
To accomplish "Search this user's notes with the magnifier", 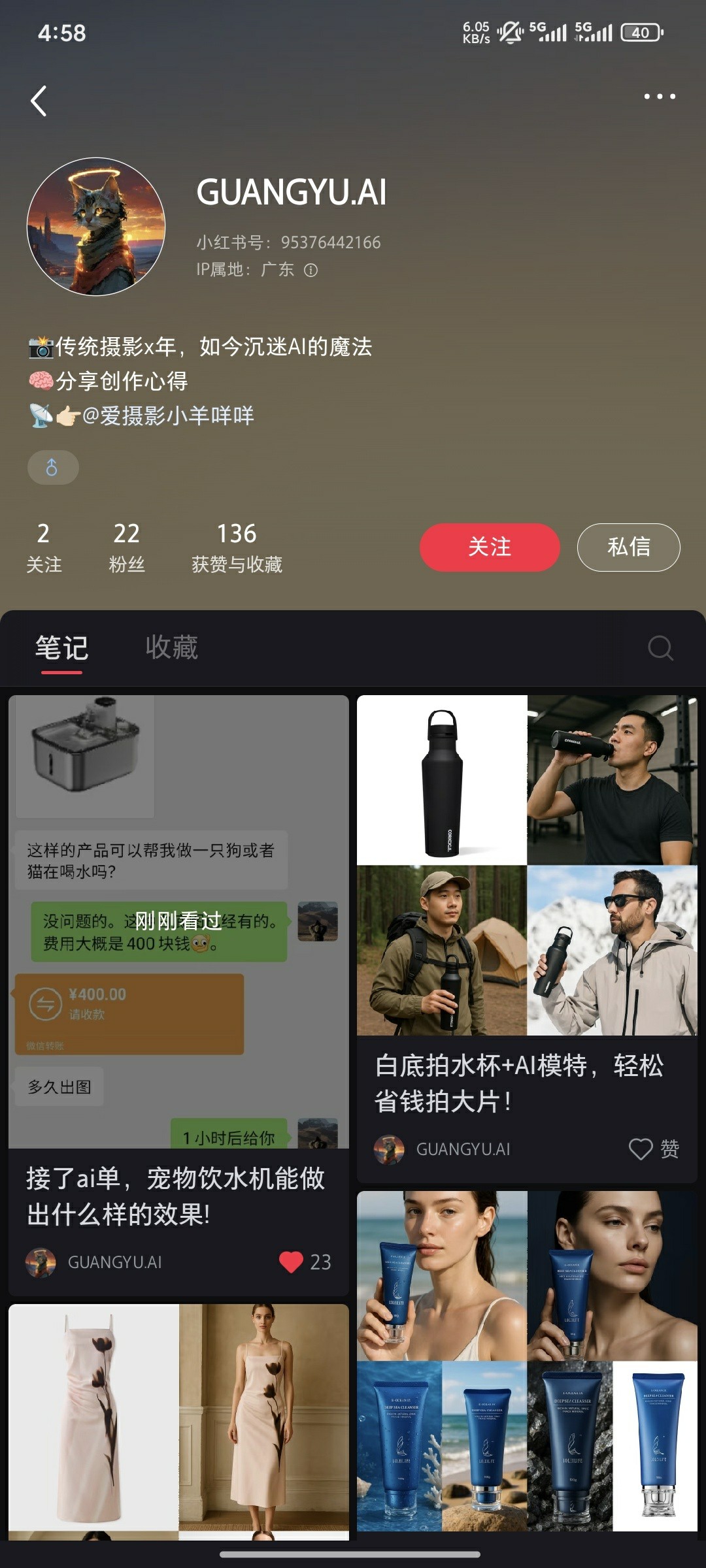I will pos(660,647).
